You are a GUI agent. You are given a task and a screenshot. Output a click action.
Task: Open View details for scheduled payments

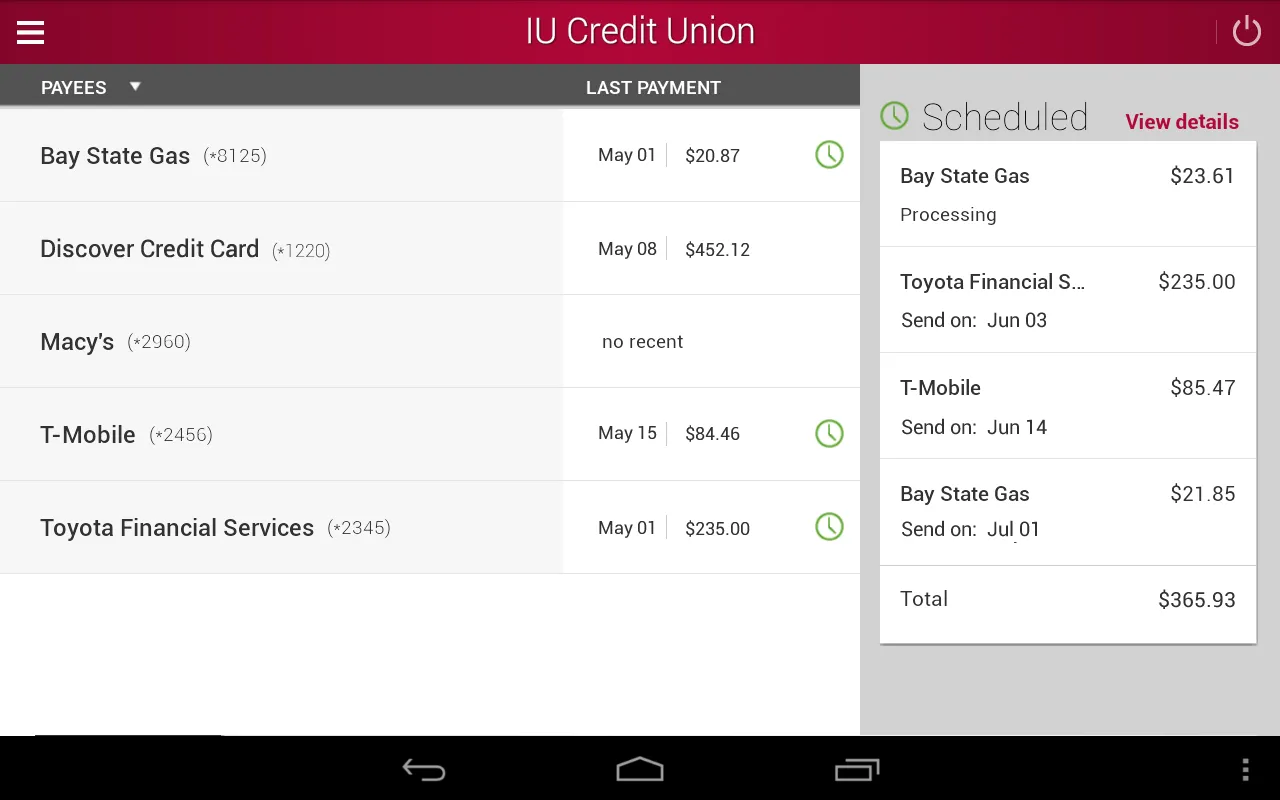pyautogui.click(x=1181, y=122)
